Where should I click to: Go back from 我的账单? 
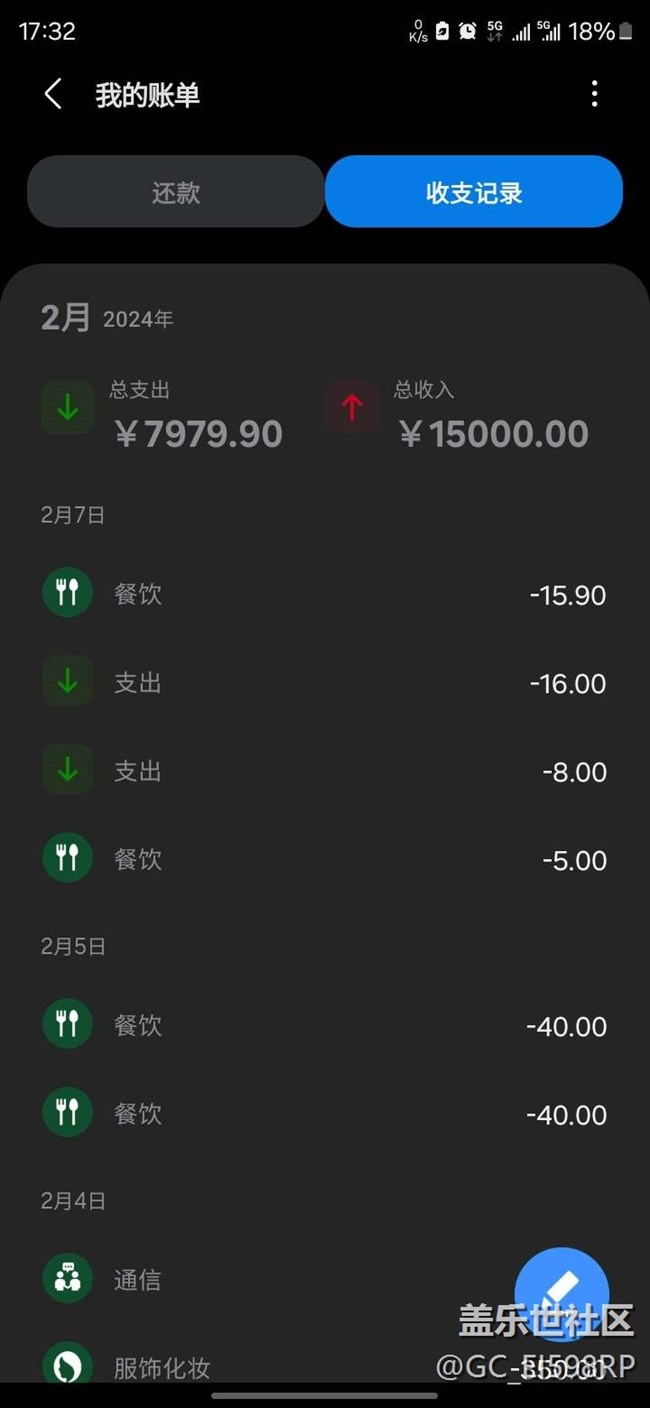tap(53, 95)
